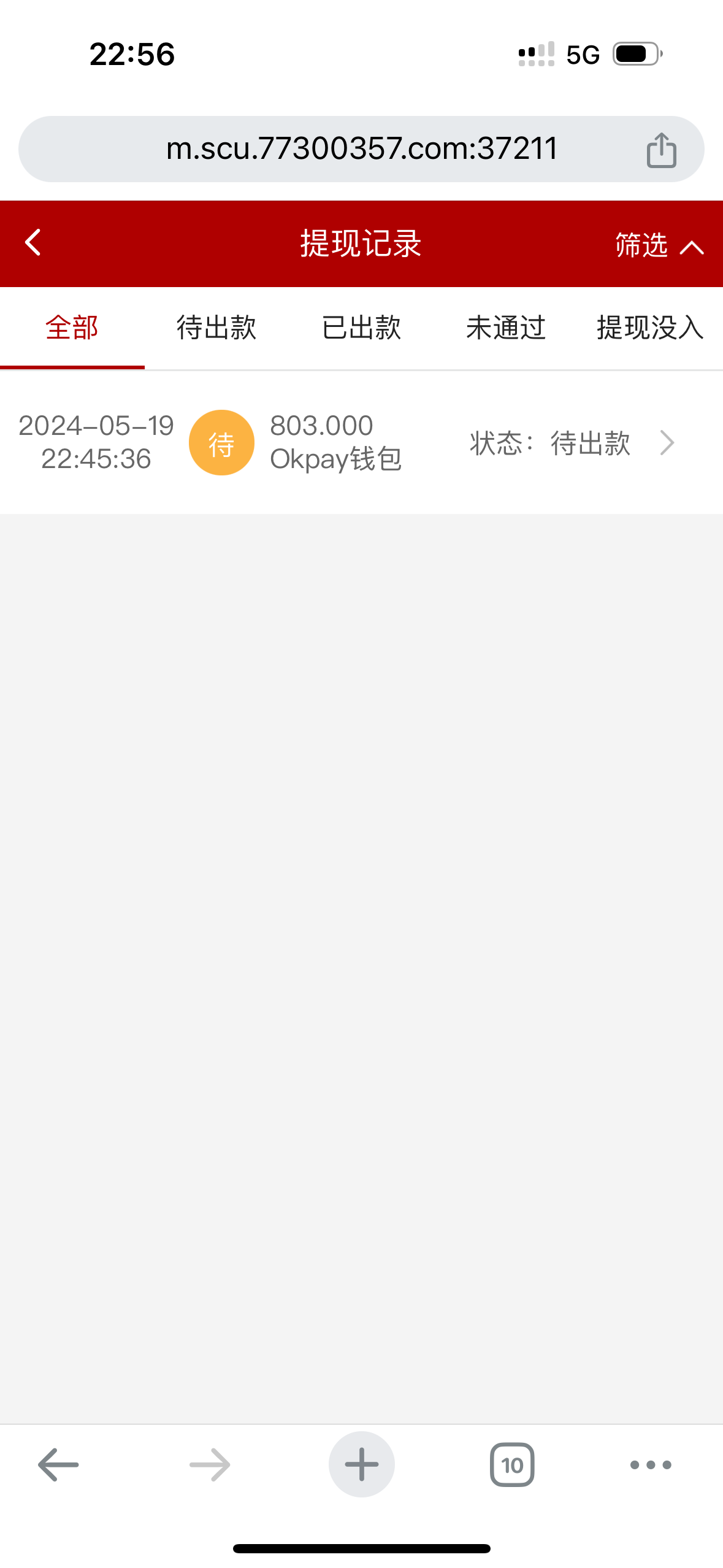
Task: Tap the orange 待 status badge
Action: 221,442
